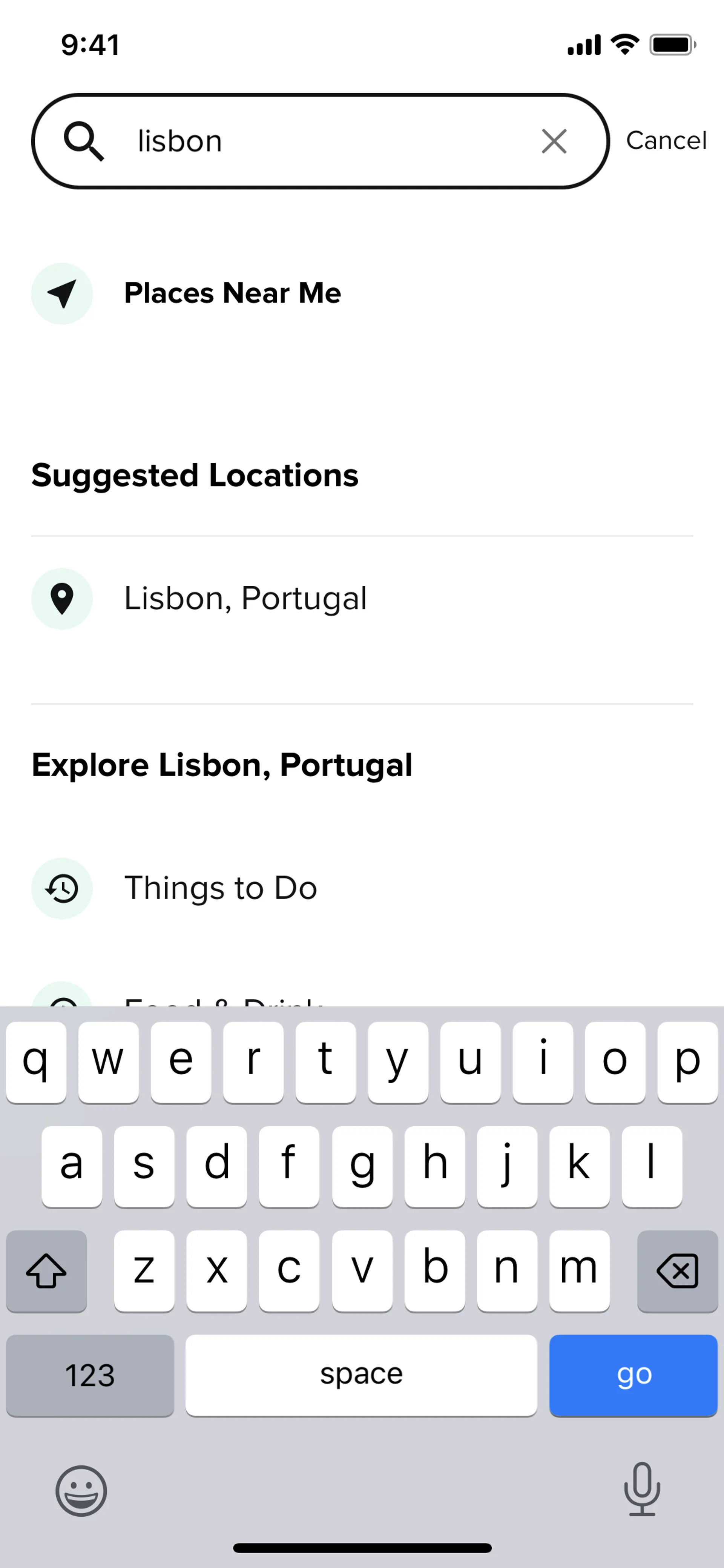Clear the search text with the X icon
This screenshot has height=1568, width=724.
(554, 141)
